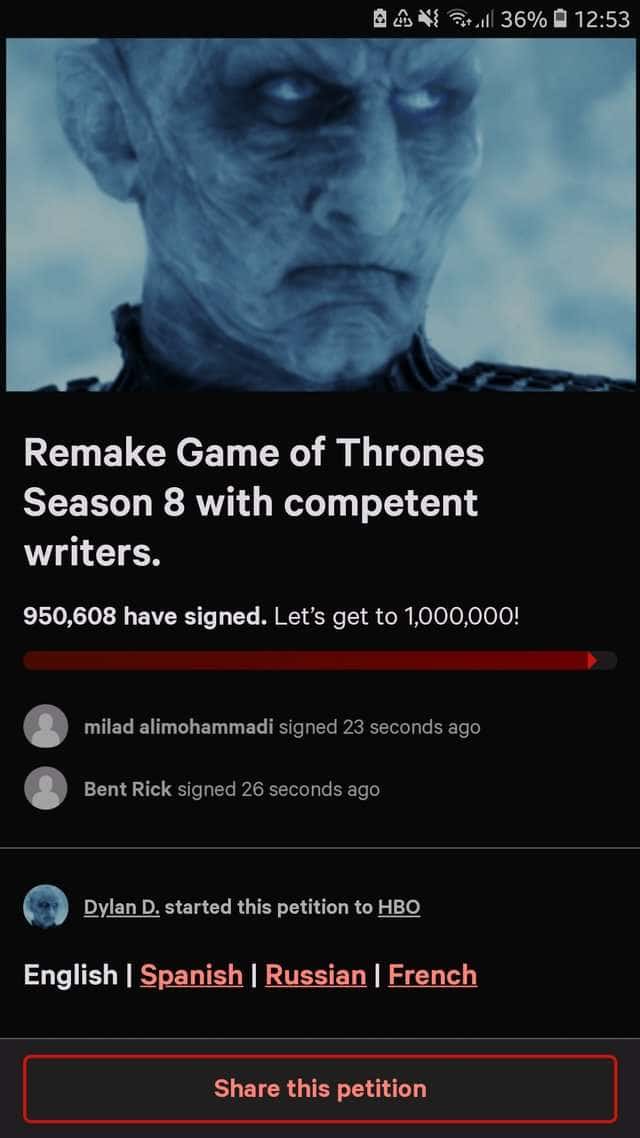Share this petition
This screenshot has width=640, height=1138.
[320, 1088]
